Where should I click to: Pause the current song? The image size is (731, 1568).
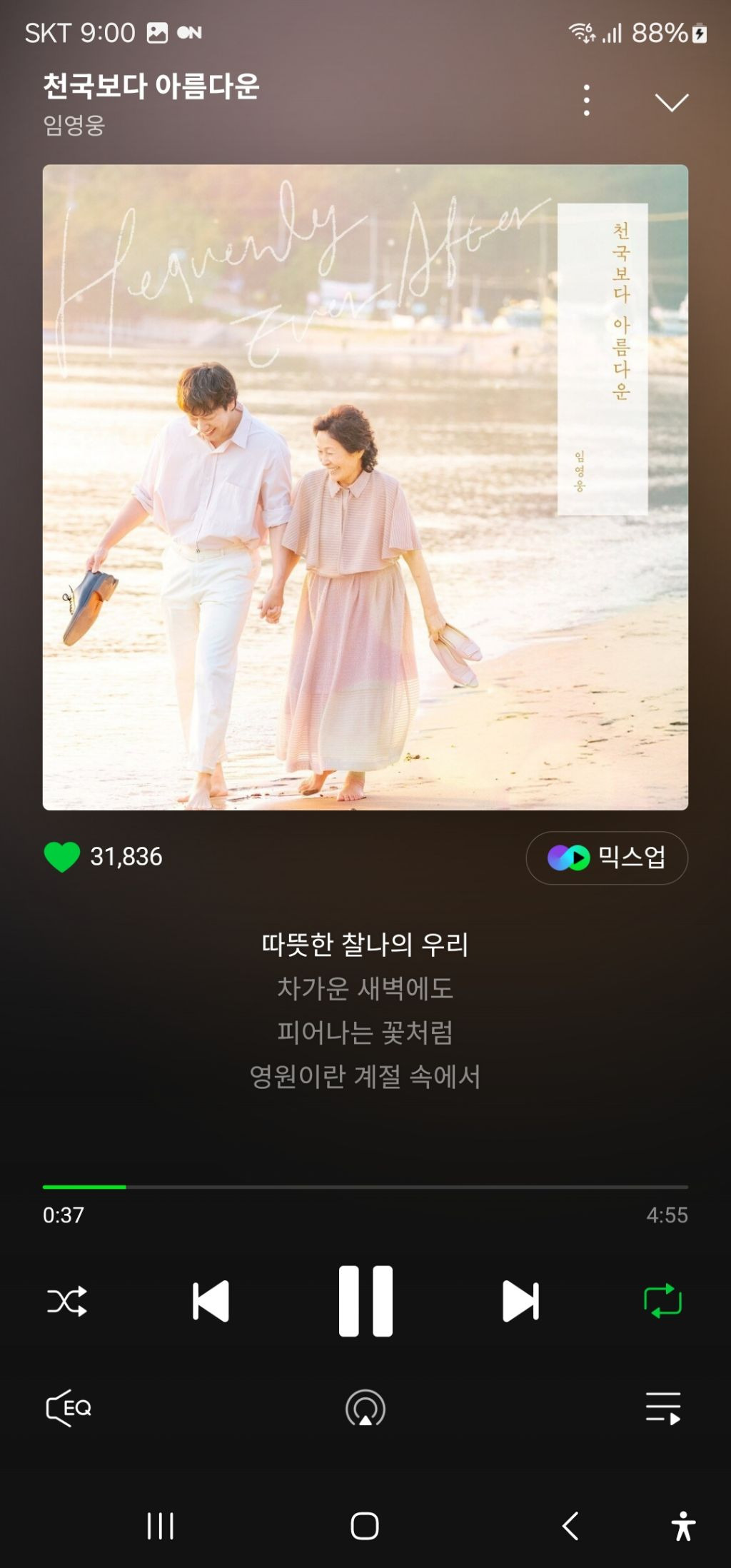[365, 1301]
